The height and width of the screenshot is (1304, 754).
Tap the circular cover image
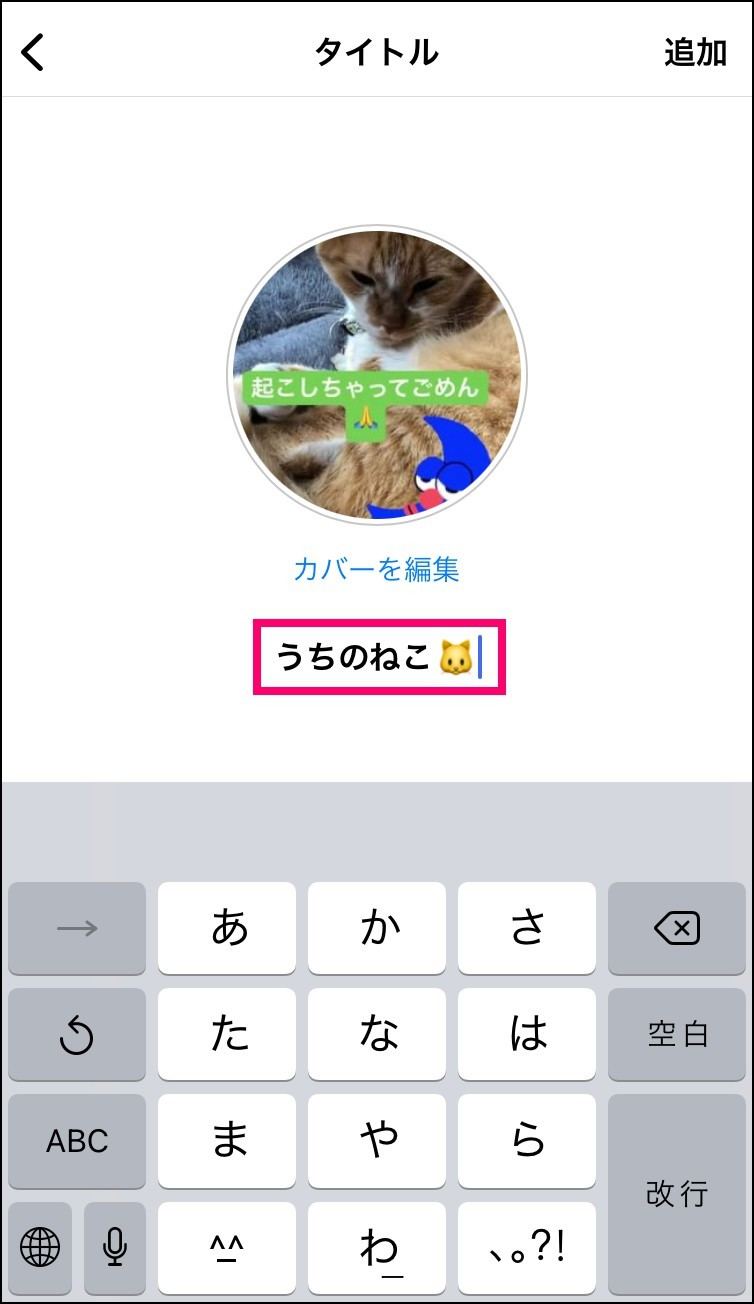click(377, 375)
